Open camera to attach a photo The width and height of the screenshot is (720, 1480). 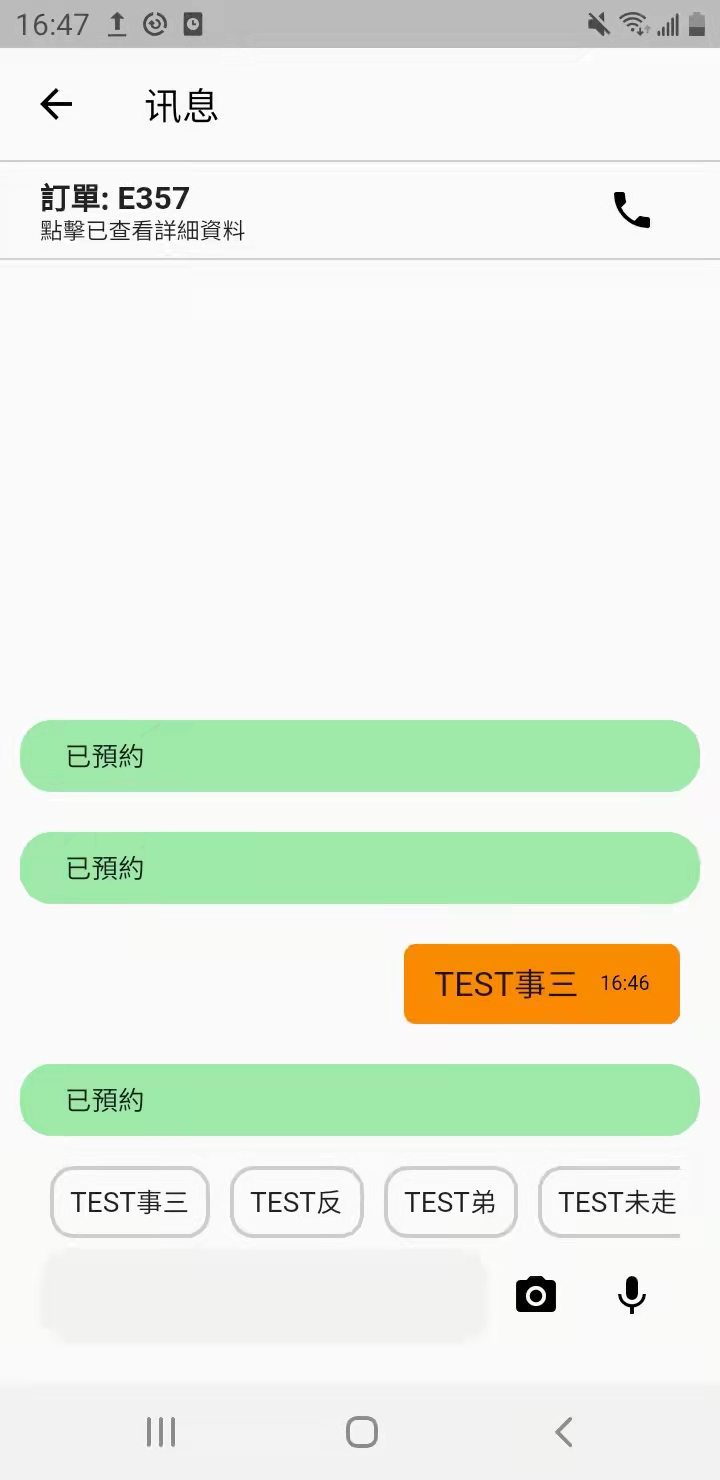pyautogui.click(x=536, y=1295)
